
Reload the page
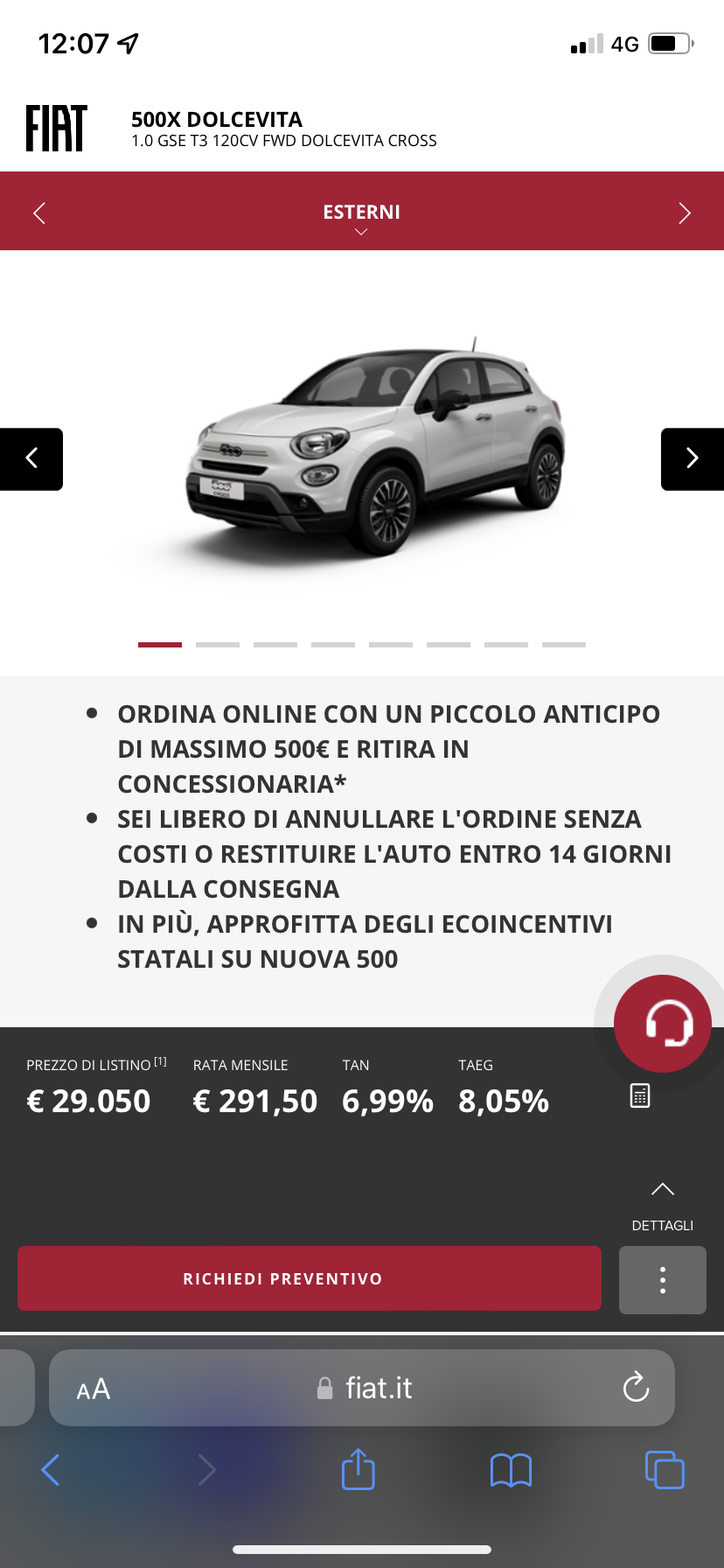pos(636,1387)
